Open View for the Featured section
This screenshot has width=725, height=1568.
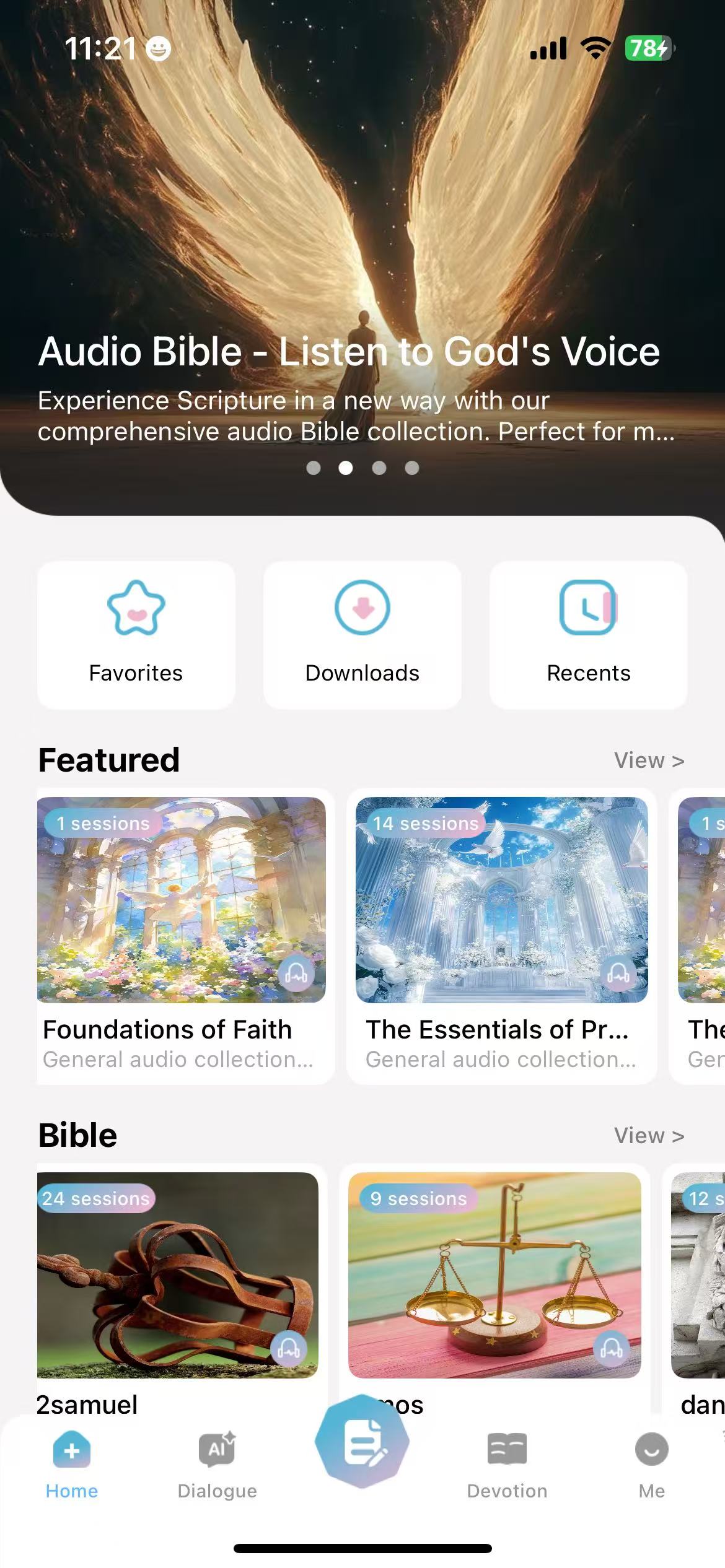pos(649,759)
